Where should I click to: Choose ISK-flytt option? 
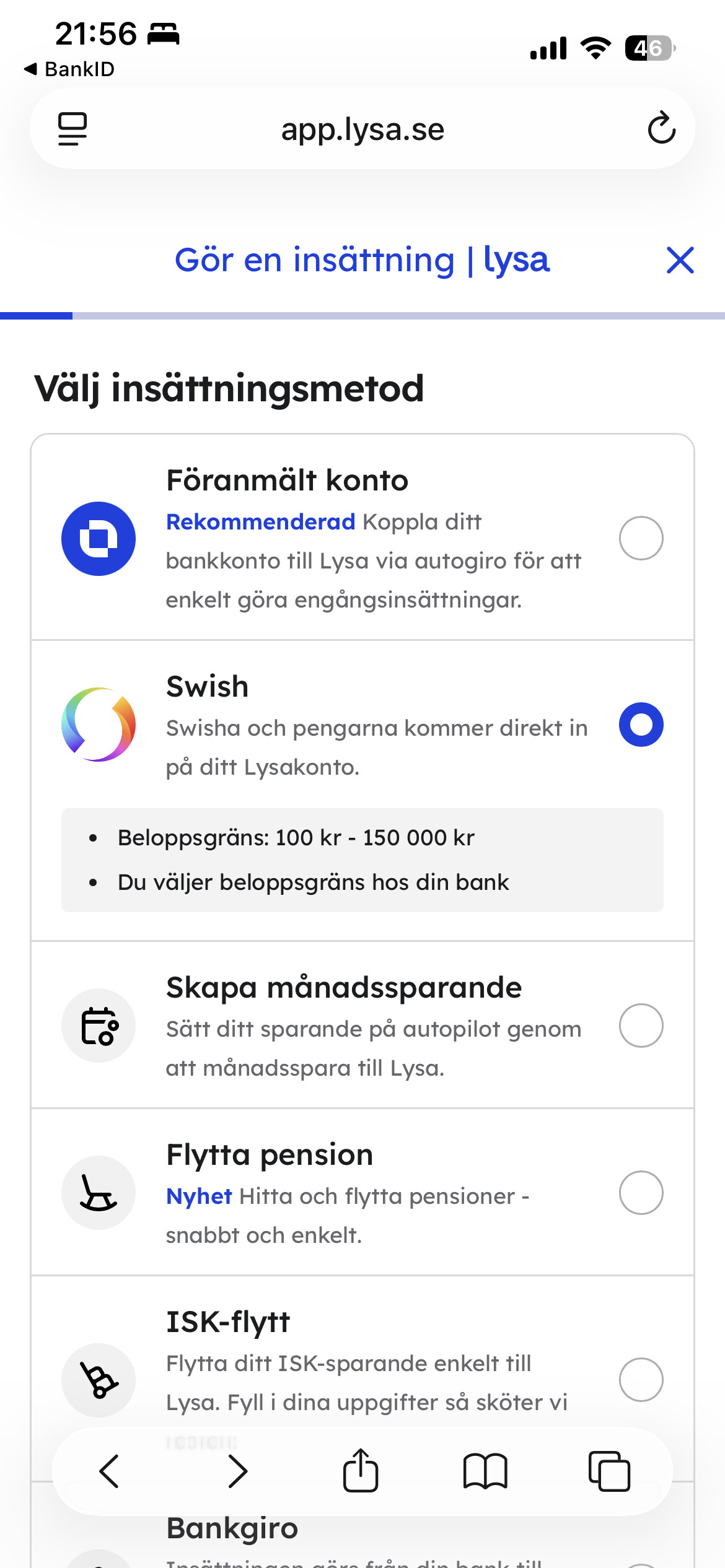coord(641,1380)
